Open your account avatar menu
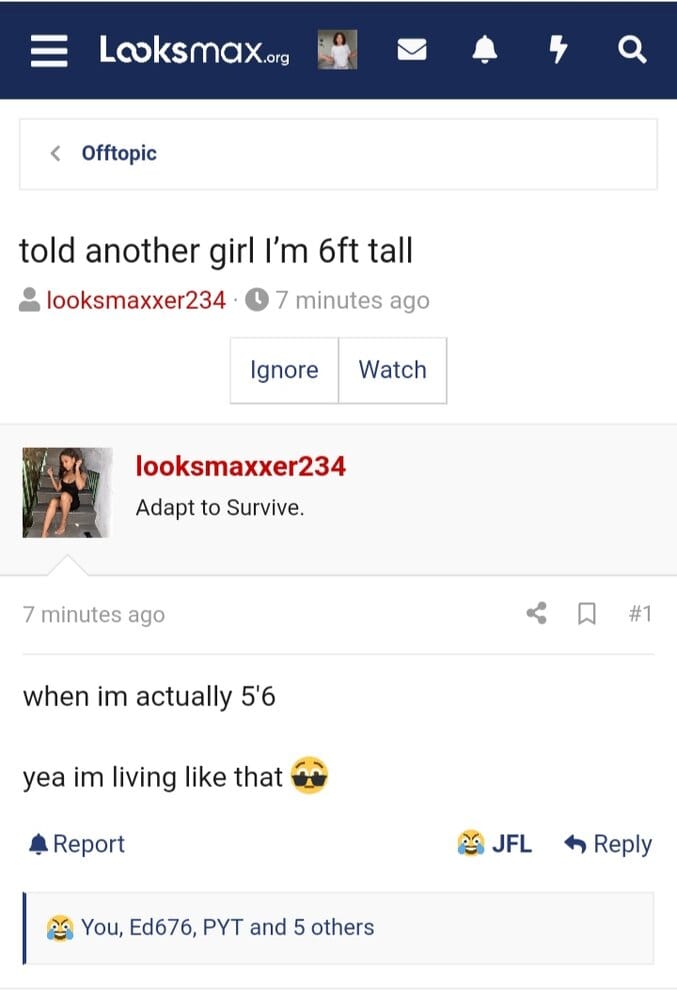 tap(337, 50)
